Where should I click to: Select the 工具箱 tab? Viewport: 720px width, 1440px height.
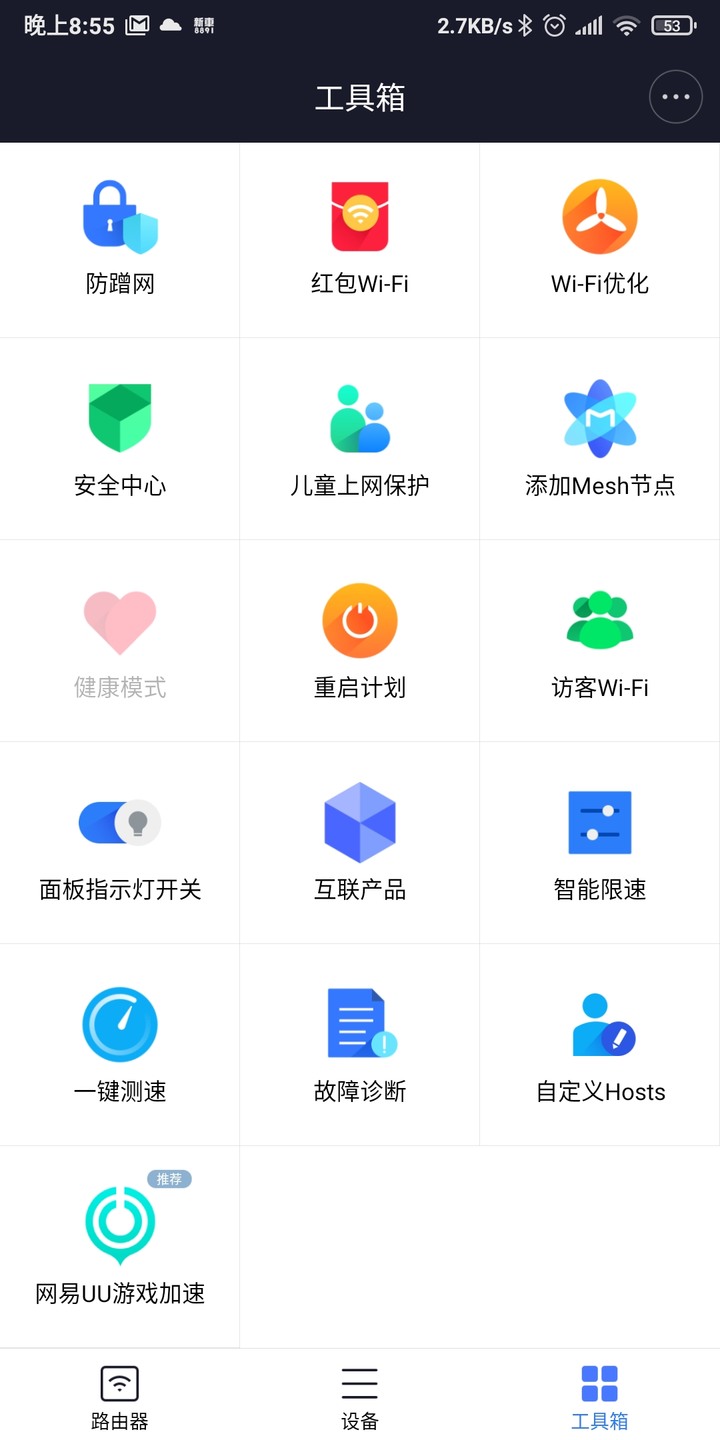coord(600,1396)
